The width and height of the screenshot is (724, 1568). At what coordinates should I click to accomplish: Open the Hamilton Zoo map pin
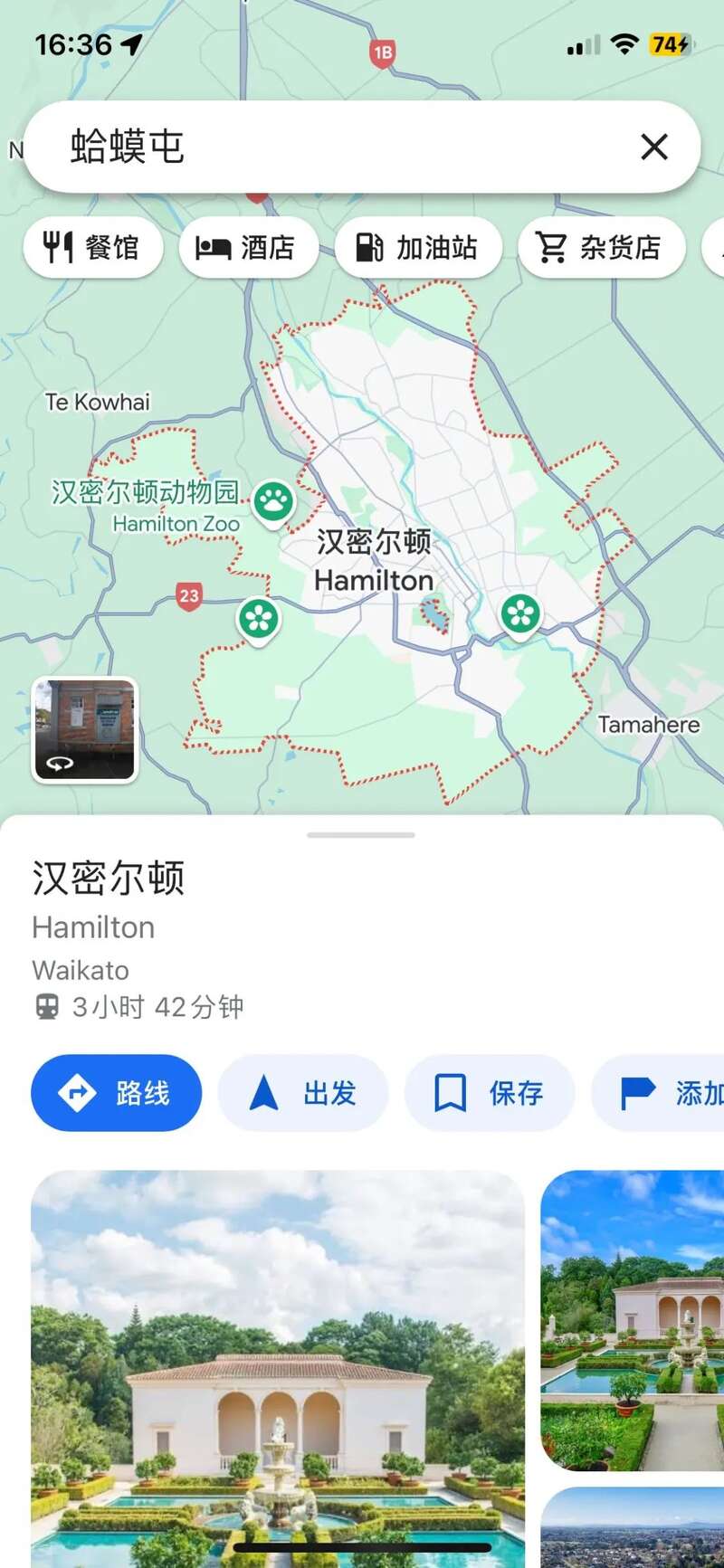tap(273, 499)
